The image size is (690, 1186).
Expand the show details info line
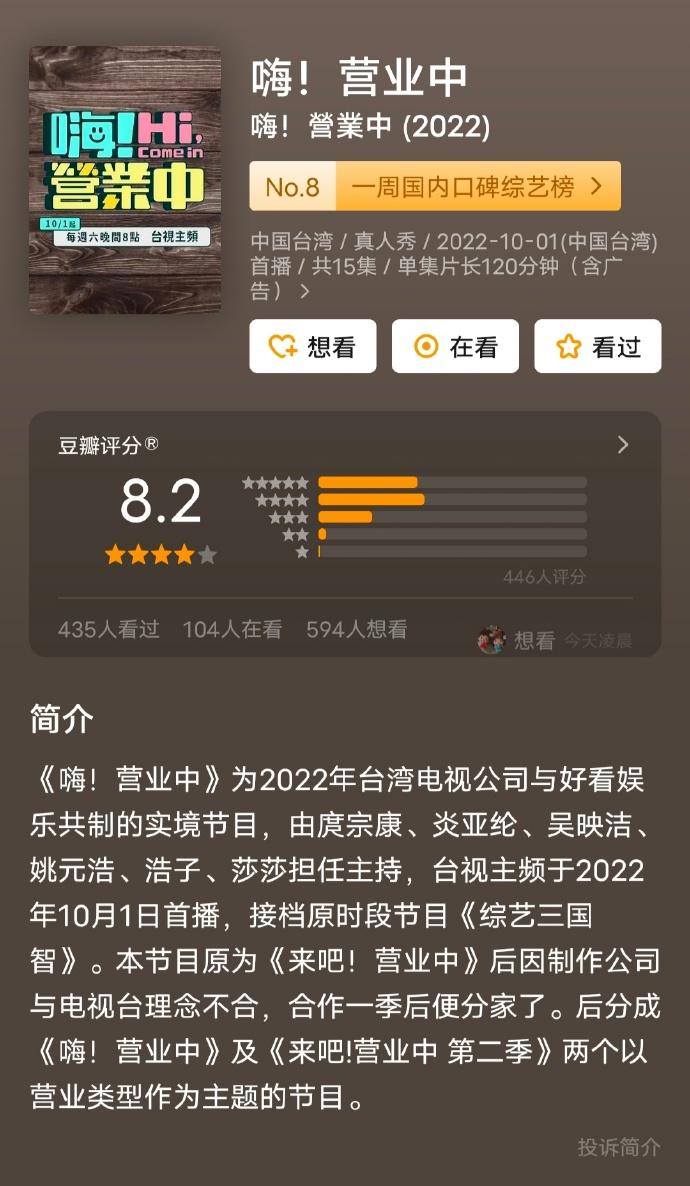click(455, 266)
